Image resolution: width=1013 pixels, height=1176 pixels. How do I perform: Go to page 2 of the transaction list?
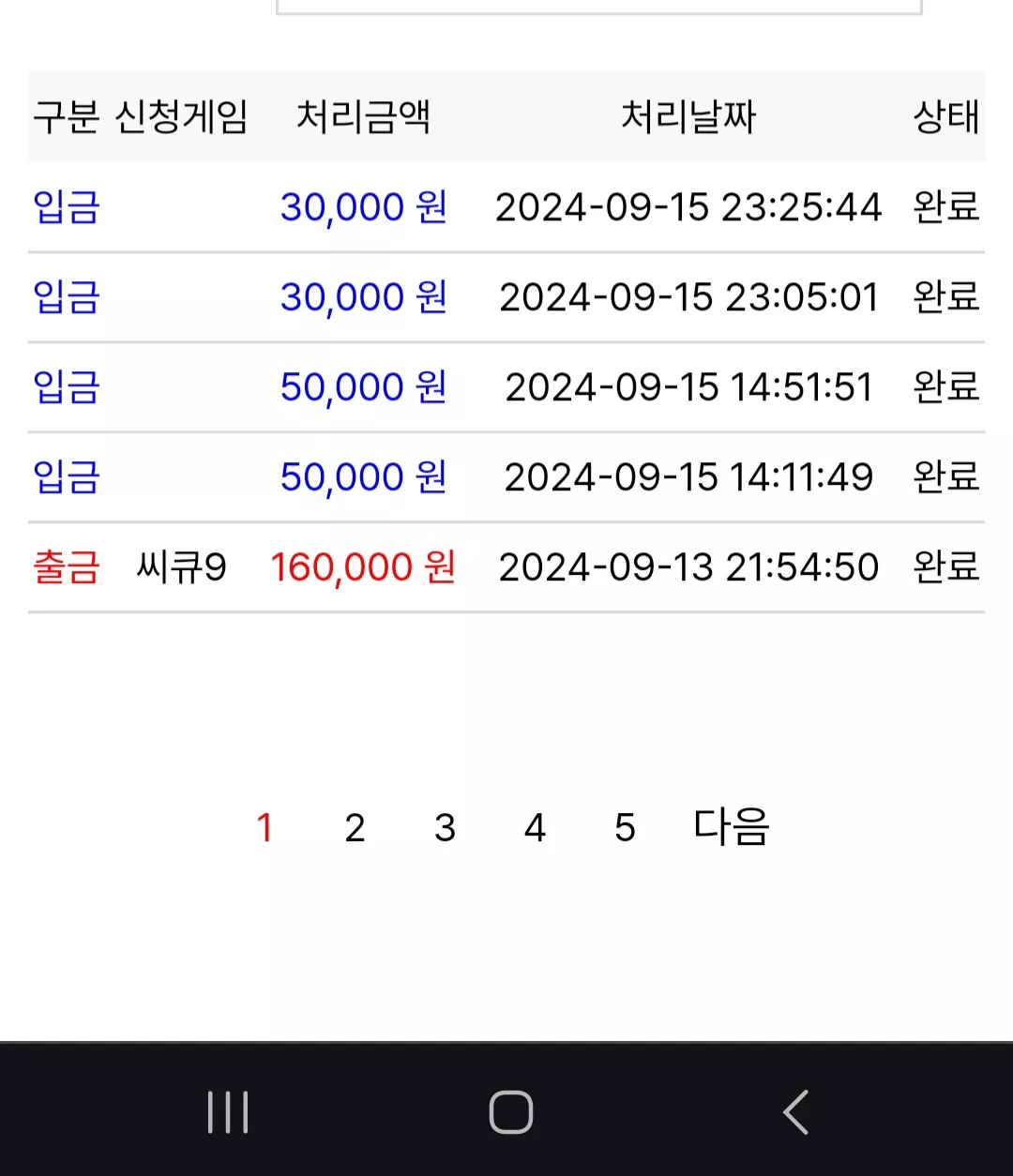tap(355, 828)
